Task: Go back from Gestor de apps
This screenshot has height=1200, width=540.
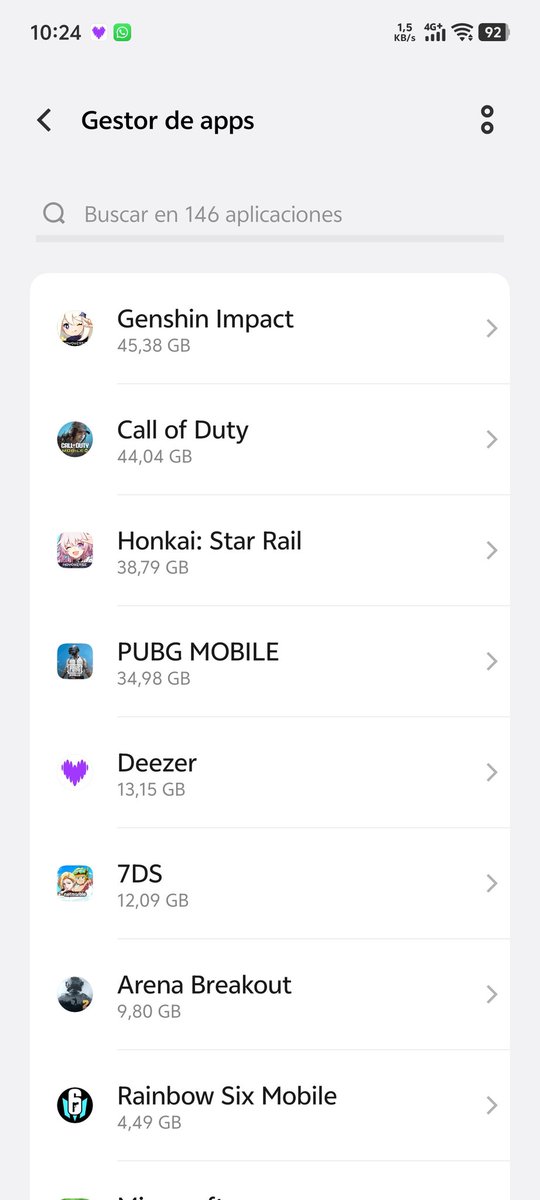Action: click(44, 121)
